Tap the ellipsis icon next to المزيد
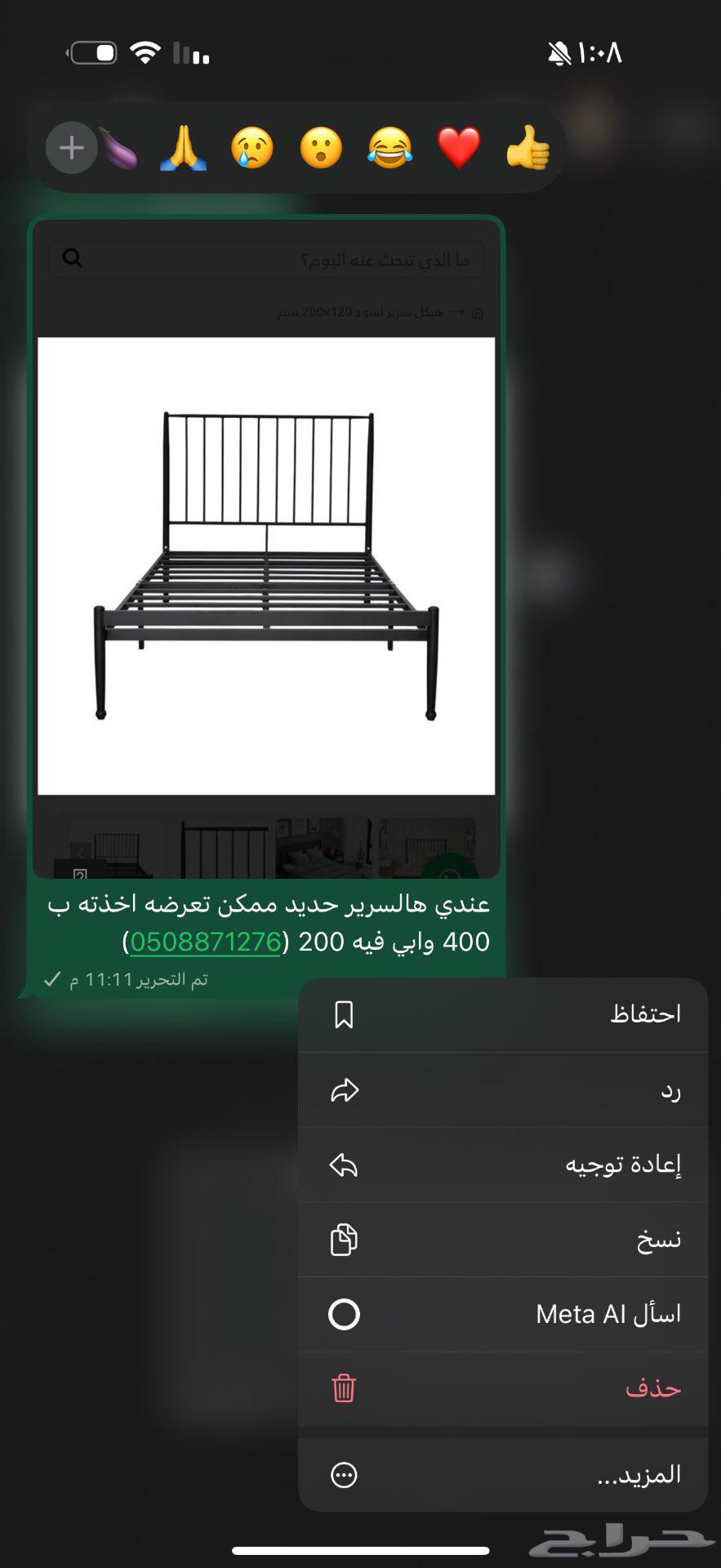Image resolution: width=721 pixels, height=1568 pixels. 344,1474
